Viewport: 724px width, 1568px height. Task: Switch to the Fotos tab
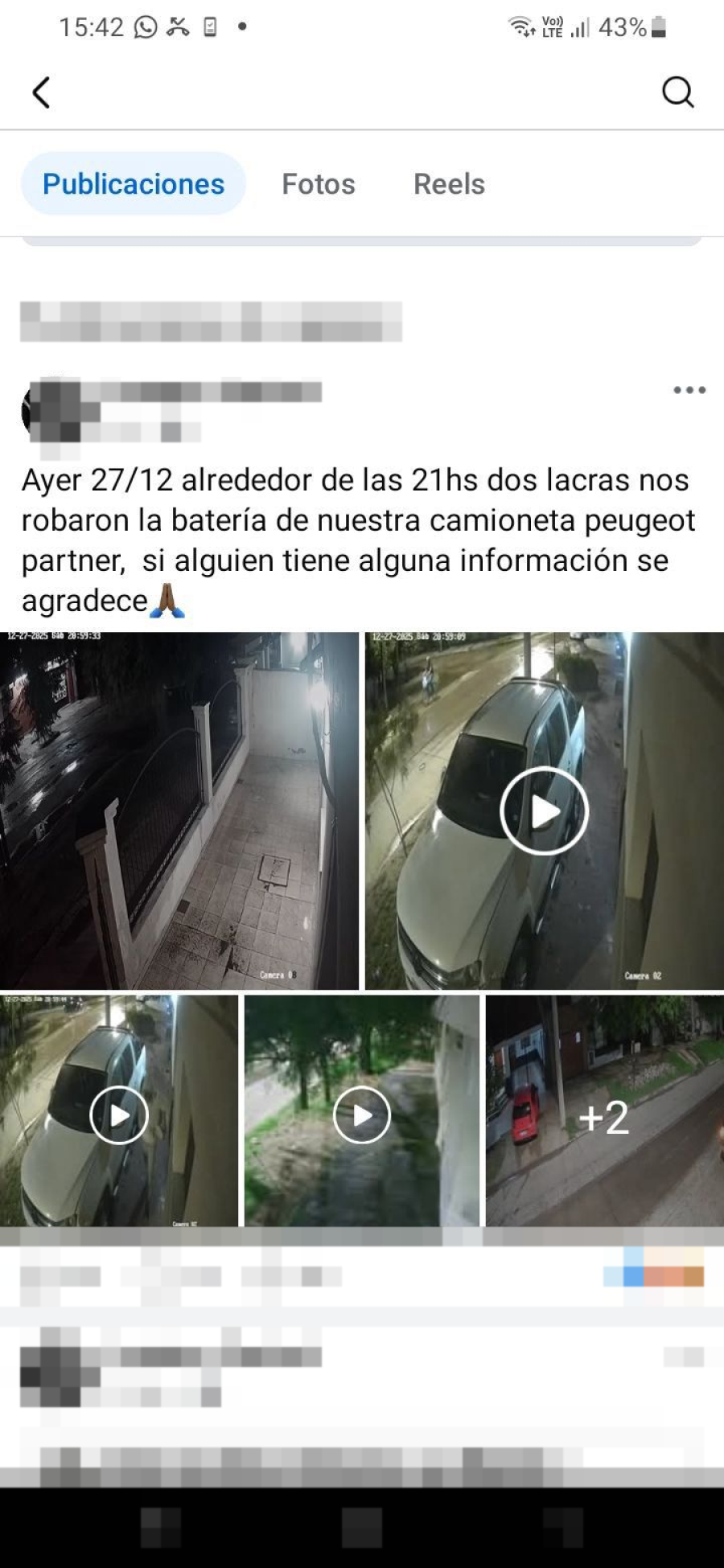[319, 184]
